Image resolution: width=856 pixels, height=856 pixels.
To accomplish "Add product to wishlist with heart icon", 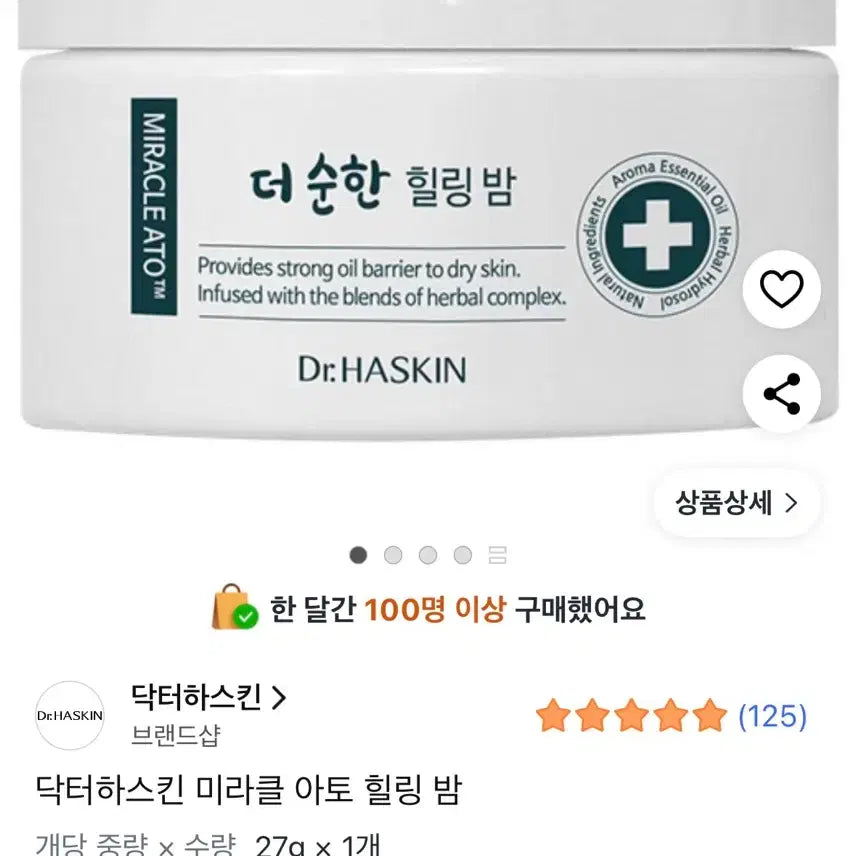I will tap(781, 291).
